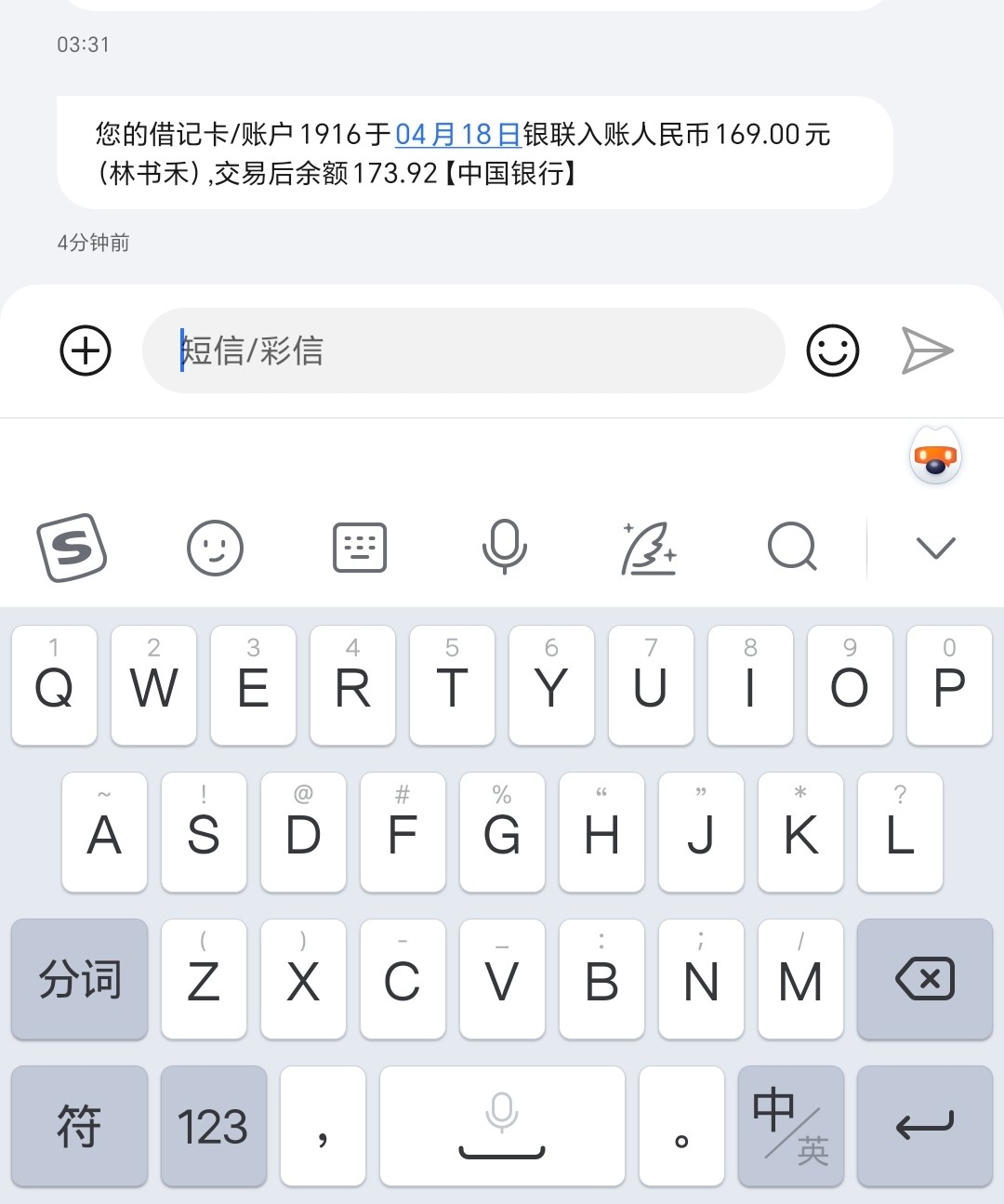This screenshot has width=1004, height=1204.
Task: Tap the return enter key
Action: pyautogui.click(x=924, y=1126)
